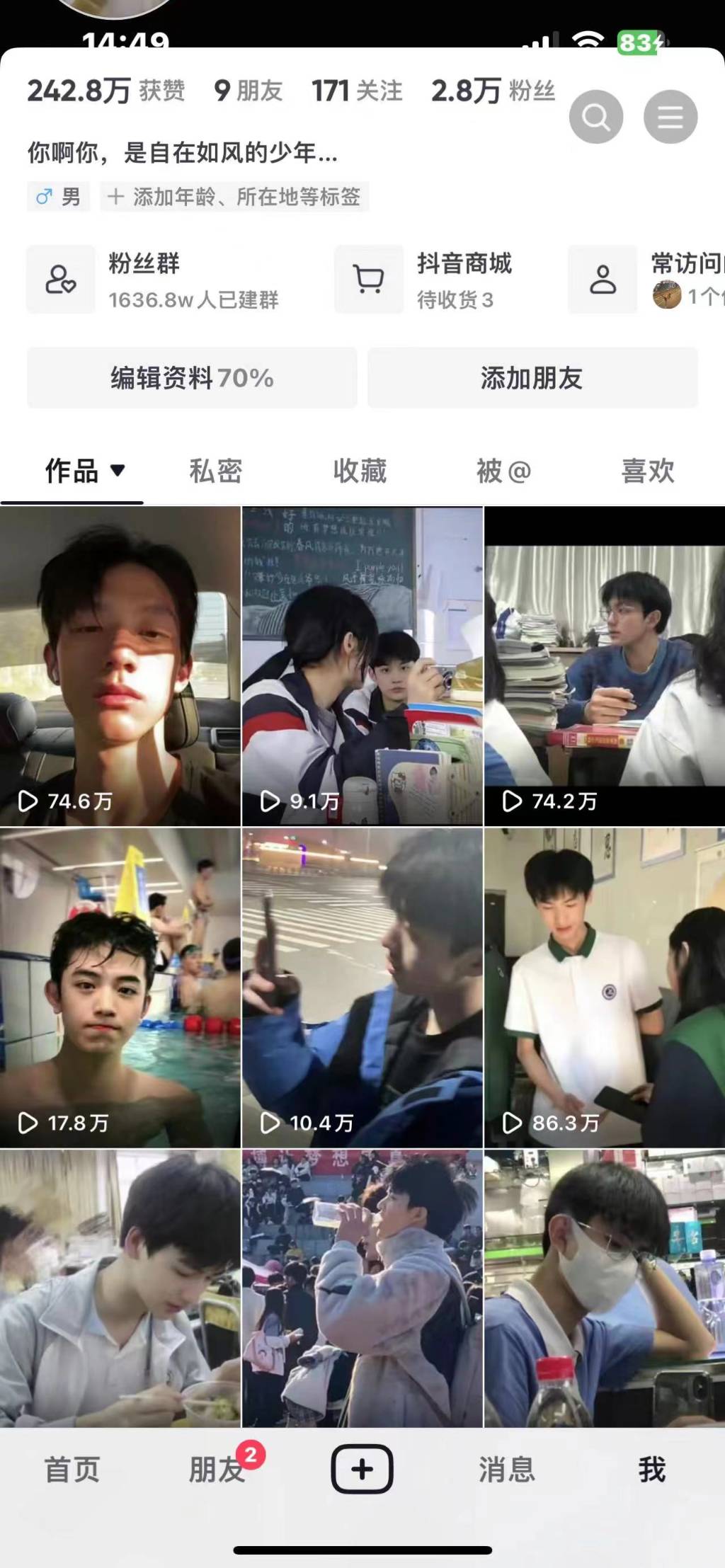Open 抖音商城 shopping entry
Screen dimensions: 725x1568
(425, 280)
